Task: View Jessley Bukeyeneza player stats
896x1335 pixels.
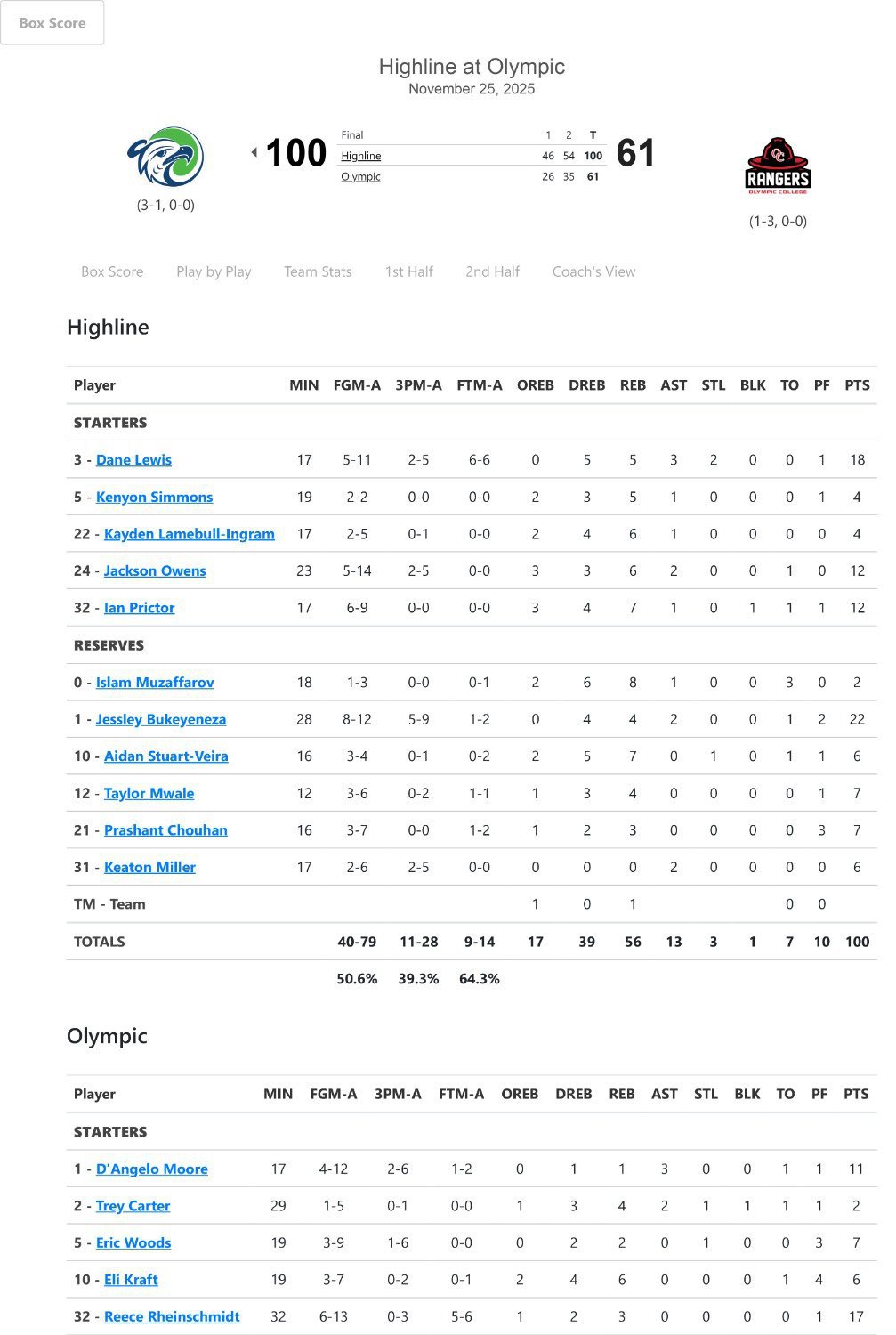Action: pos(161,719)
